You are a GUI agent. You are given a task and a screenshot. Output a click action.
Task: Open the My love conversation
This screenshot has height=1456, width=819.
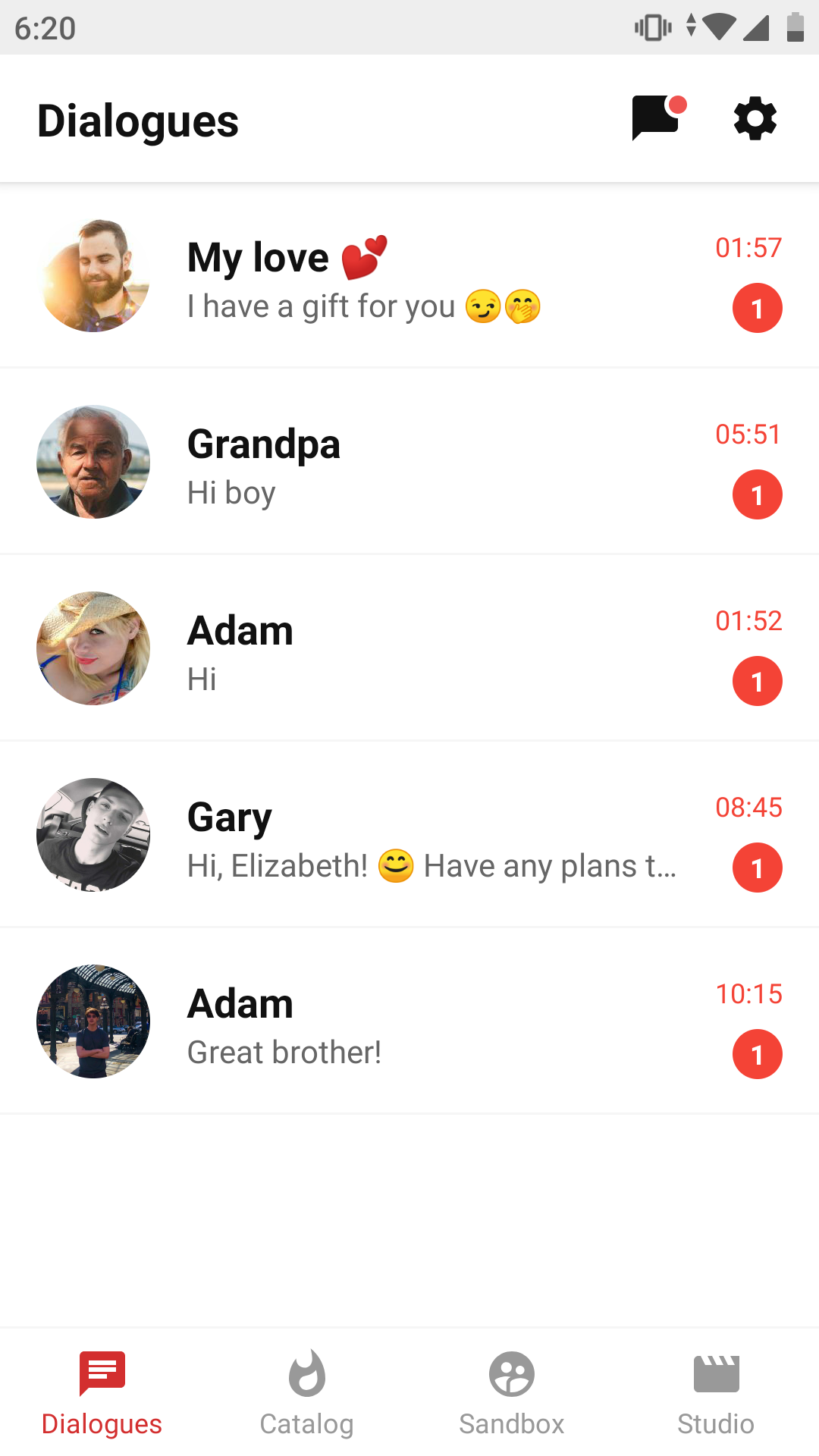[x=409, y=276]
